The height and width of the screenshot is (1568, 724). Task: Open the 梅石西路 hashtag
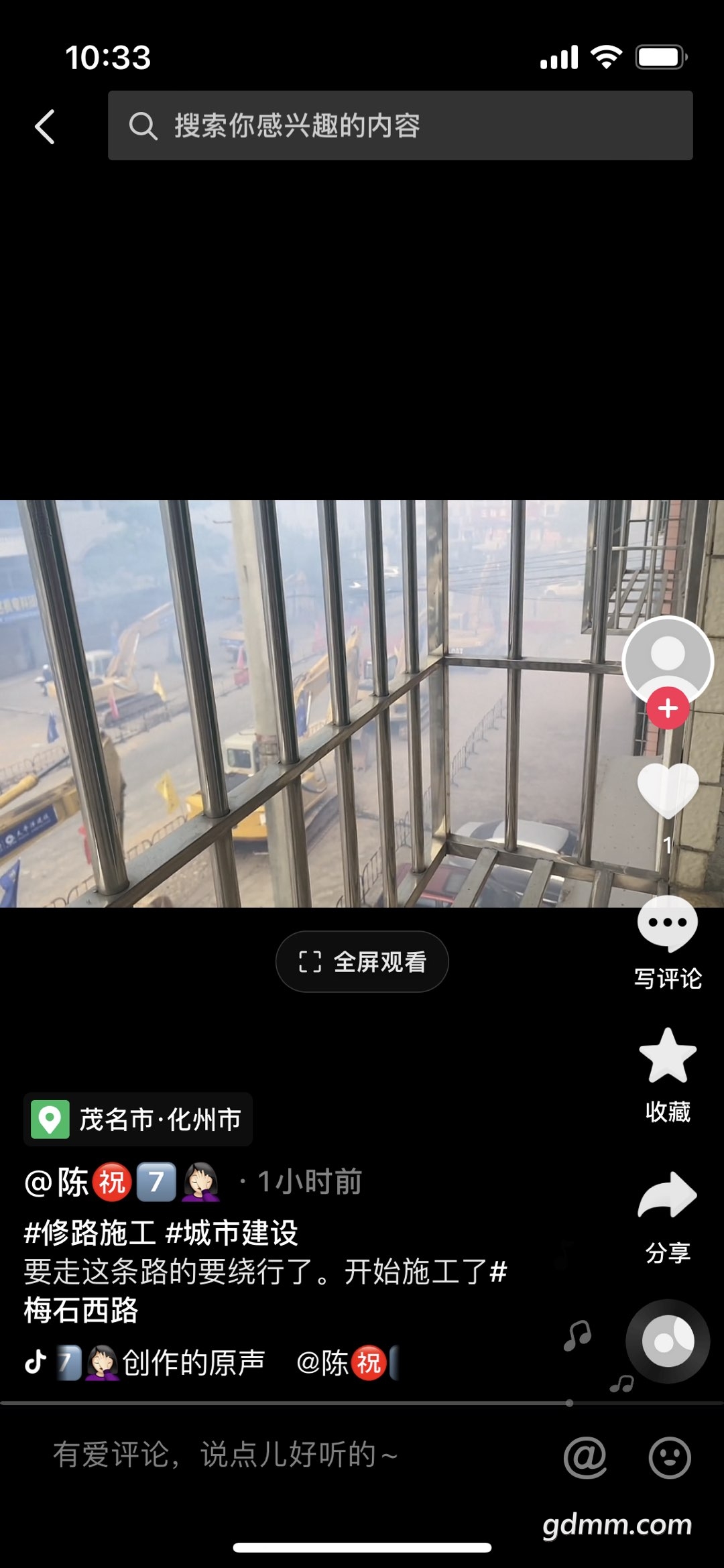[x=81, y=1310]
